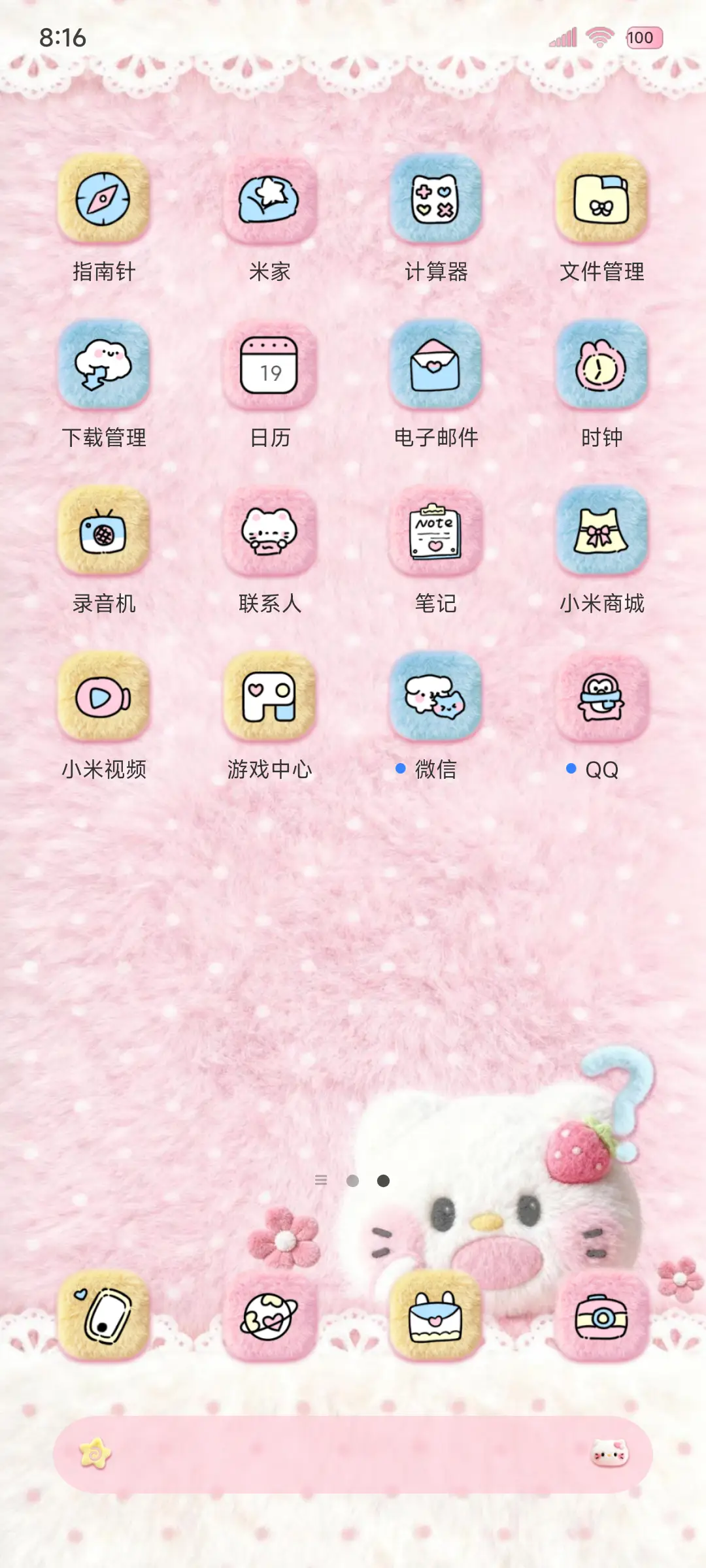This screenshot has width=706, height=1568.
Task: Launch 小米商城 Mi Store
Action: pos(602,531)
